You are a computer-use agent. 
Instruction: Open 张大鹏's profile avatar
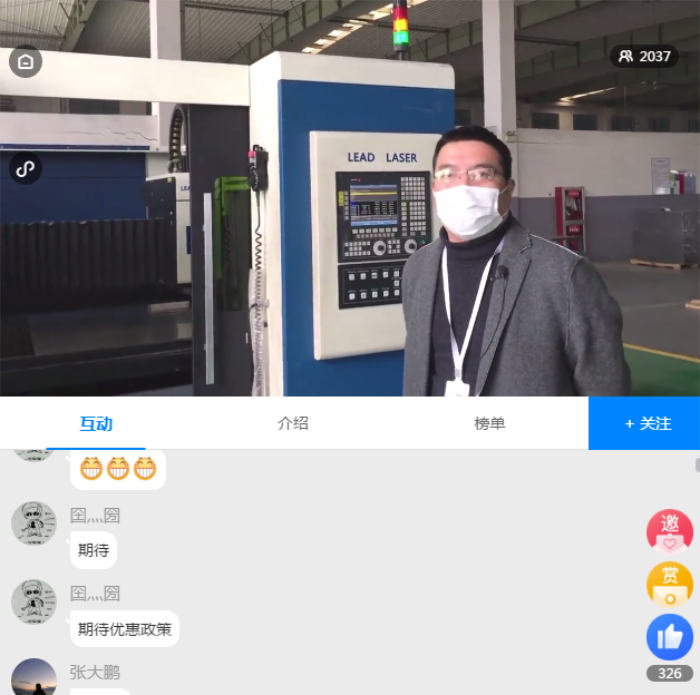[34, 677]
